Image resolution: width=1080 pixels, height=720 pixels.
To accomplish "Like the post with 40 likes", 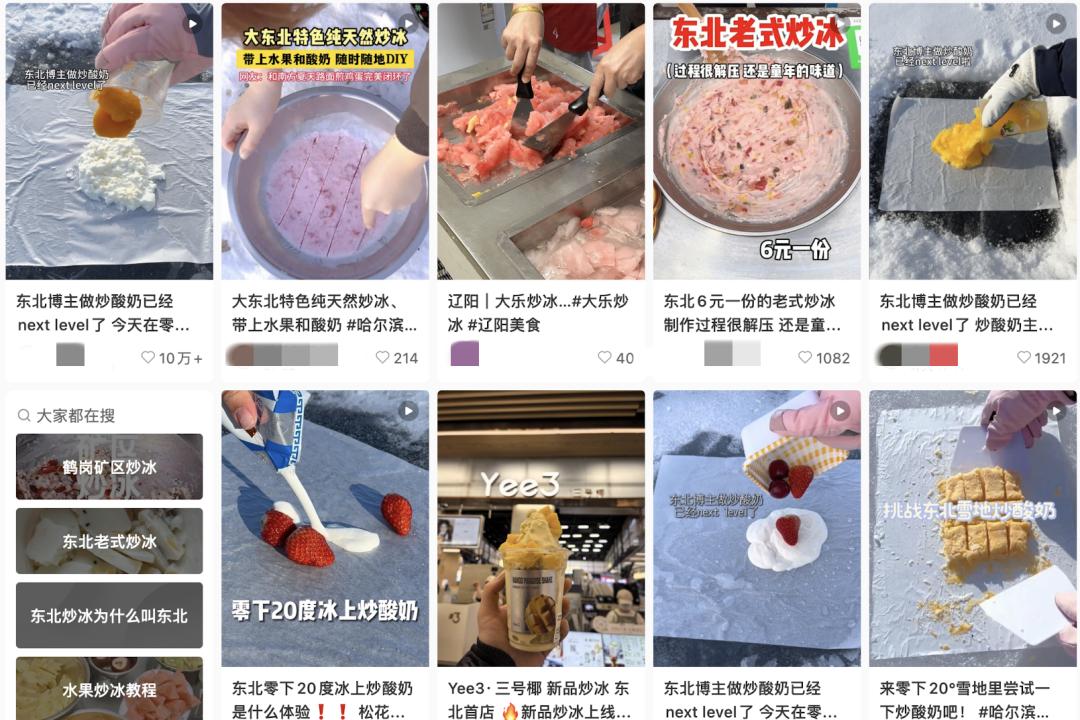I will 605,358.
